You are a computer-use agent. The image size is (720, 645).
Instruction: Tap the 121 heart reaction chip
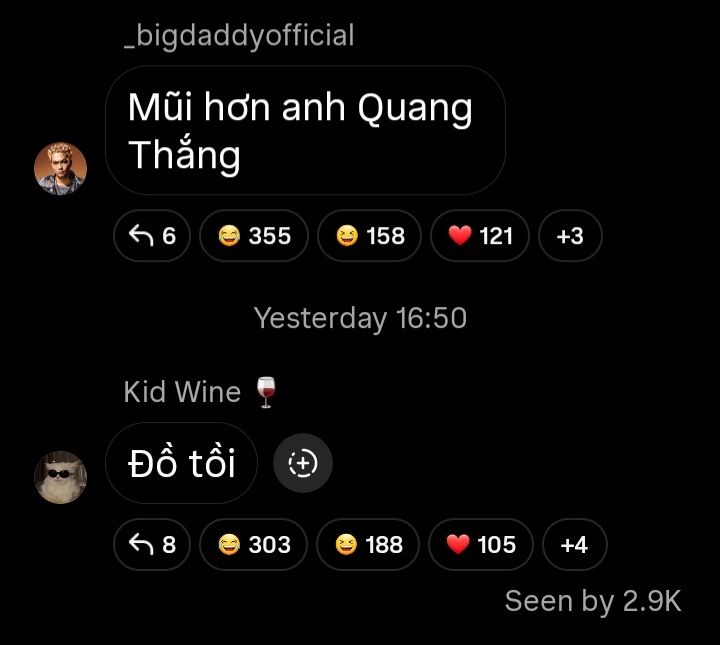480,236
